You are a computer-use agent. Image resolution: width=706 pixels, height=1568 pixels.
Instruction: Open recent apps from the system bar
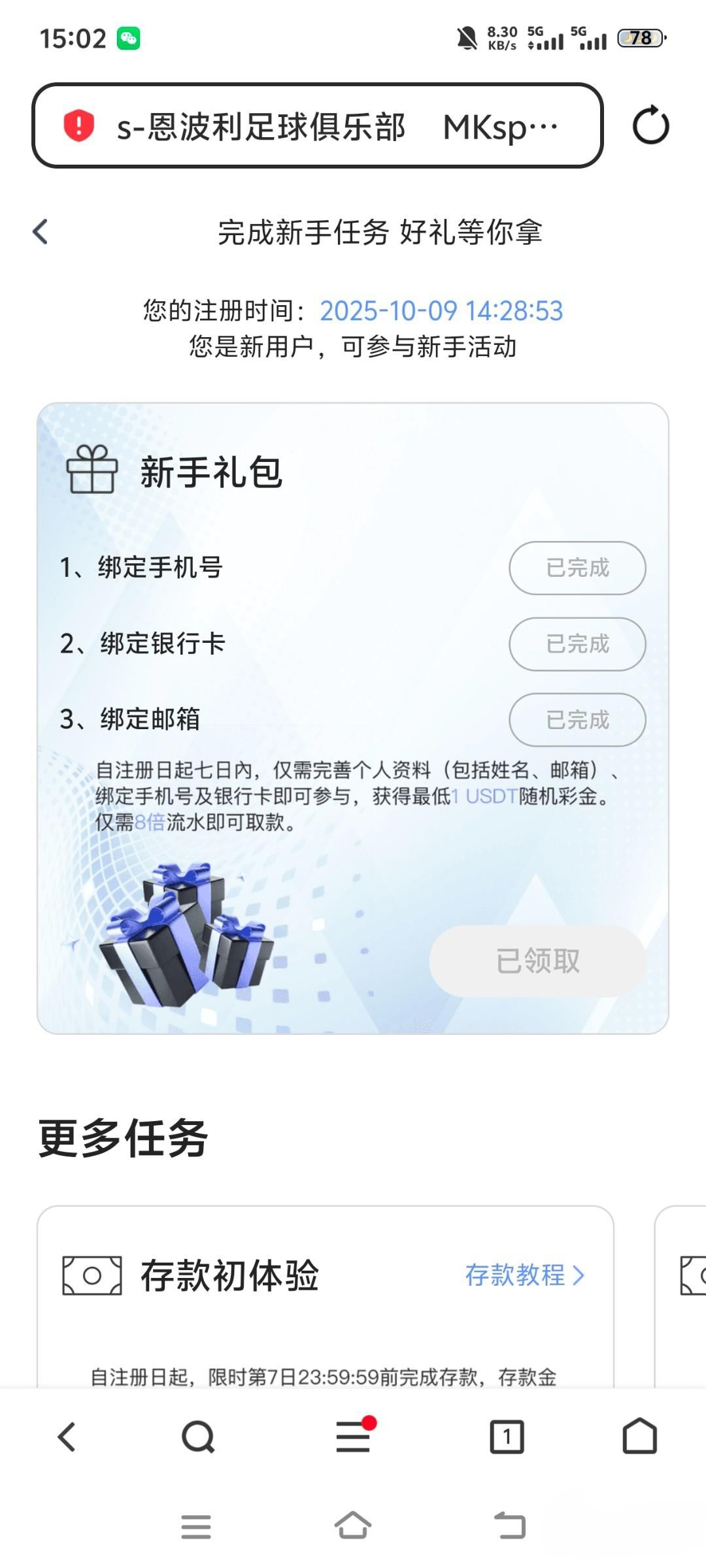coord(196,1526)
